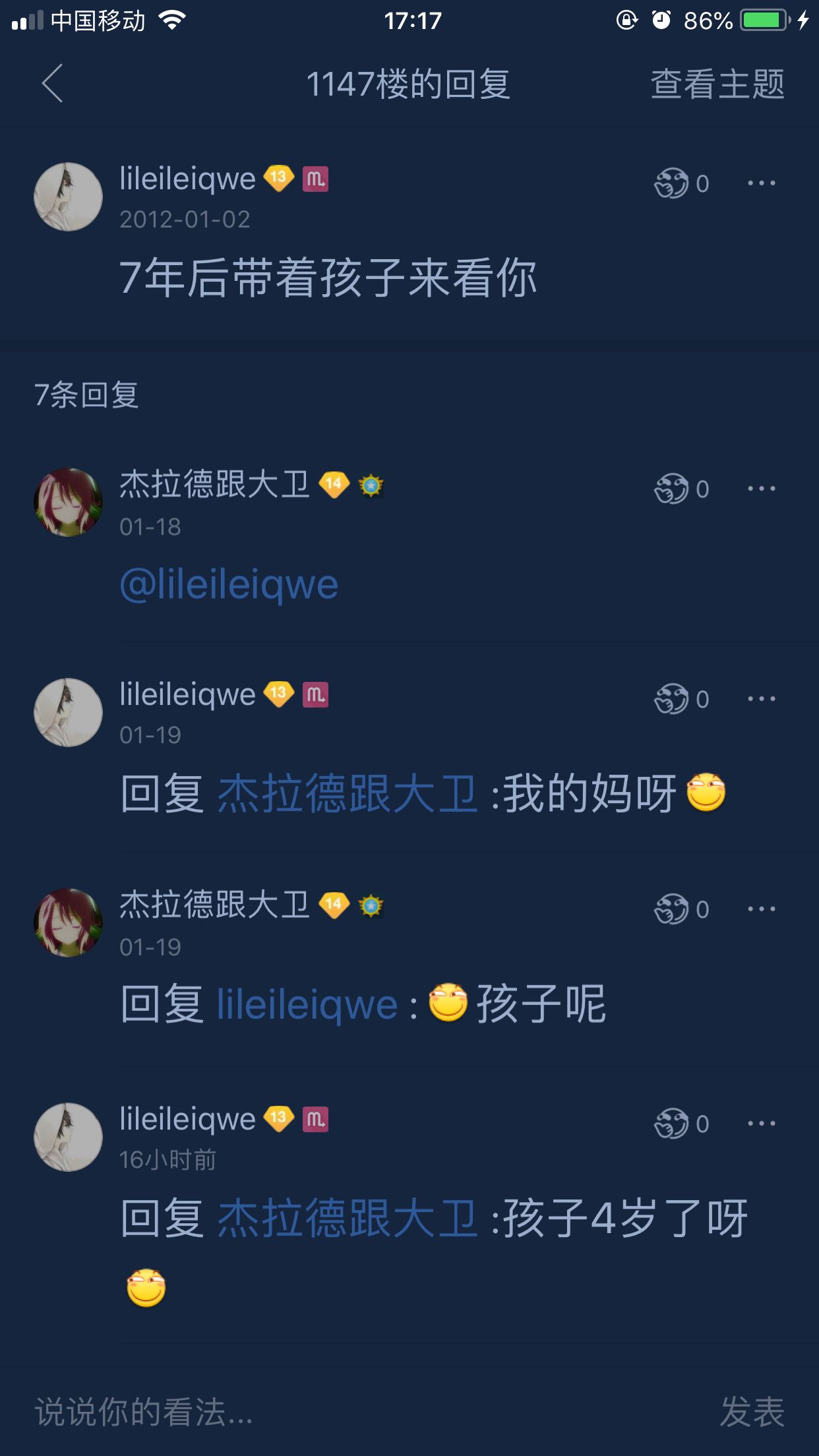Tap 发表 to post the comment

[752, 1412]
